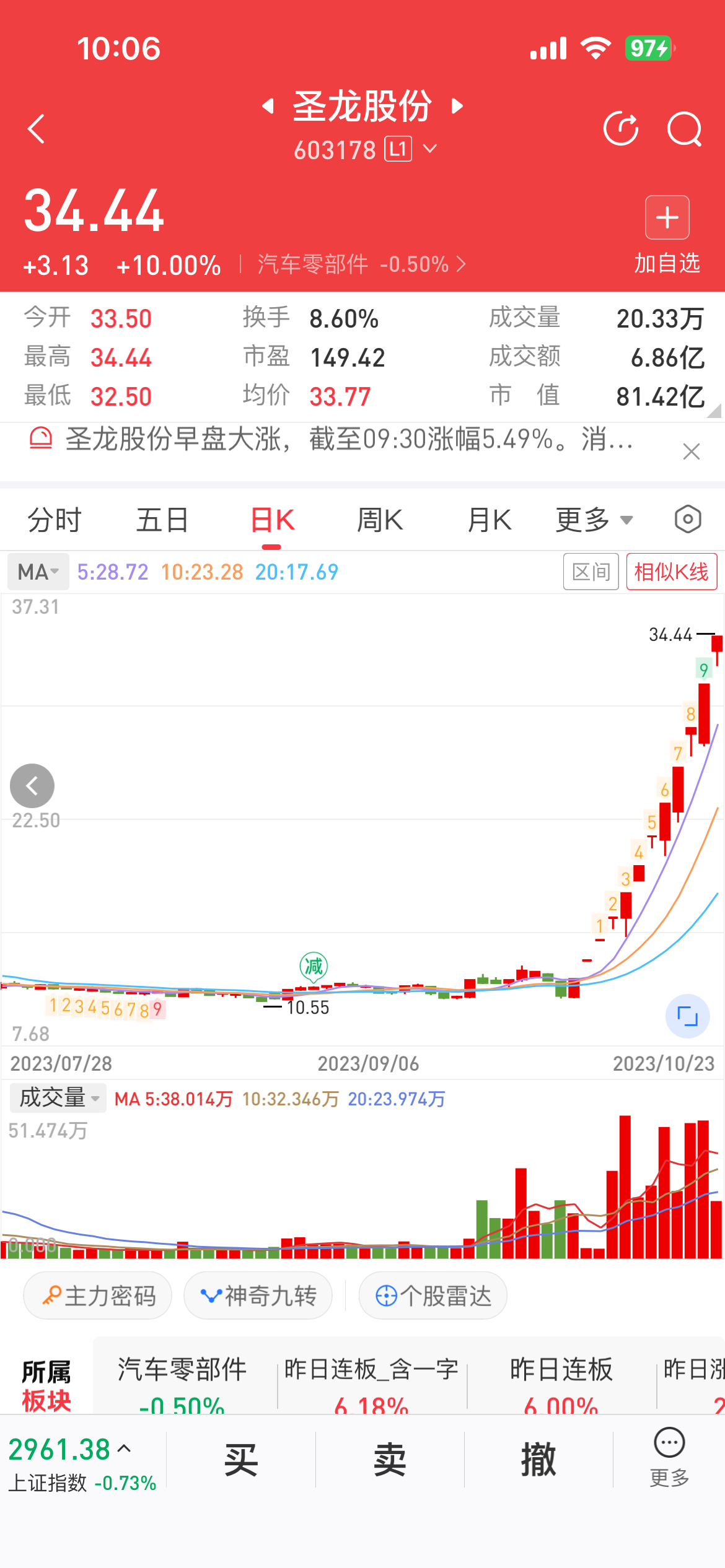Expand the 更多 chart period dropdown
The height and width of the screenshot is (1568, 725).
point(594,520)
